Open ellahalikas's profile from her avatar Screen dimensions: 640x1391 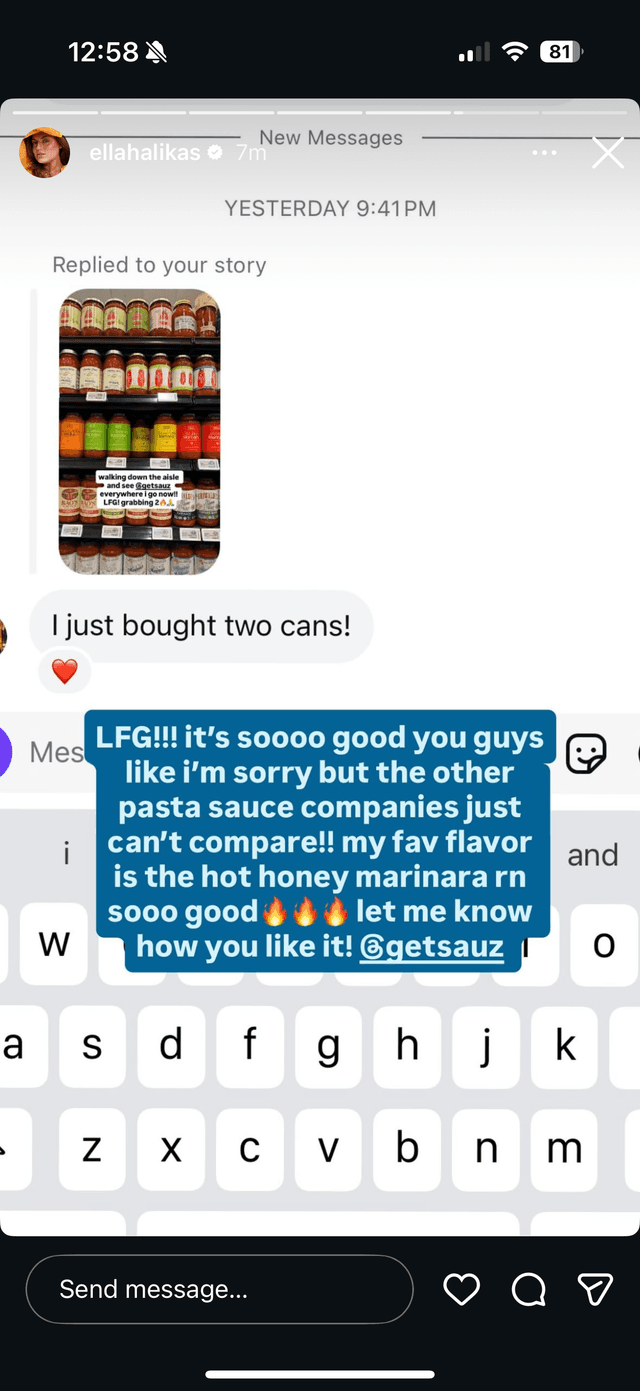click(x=45, y=153)
